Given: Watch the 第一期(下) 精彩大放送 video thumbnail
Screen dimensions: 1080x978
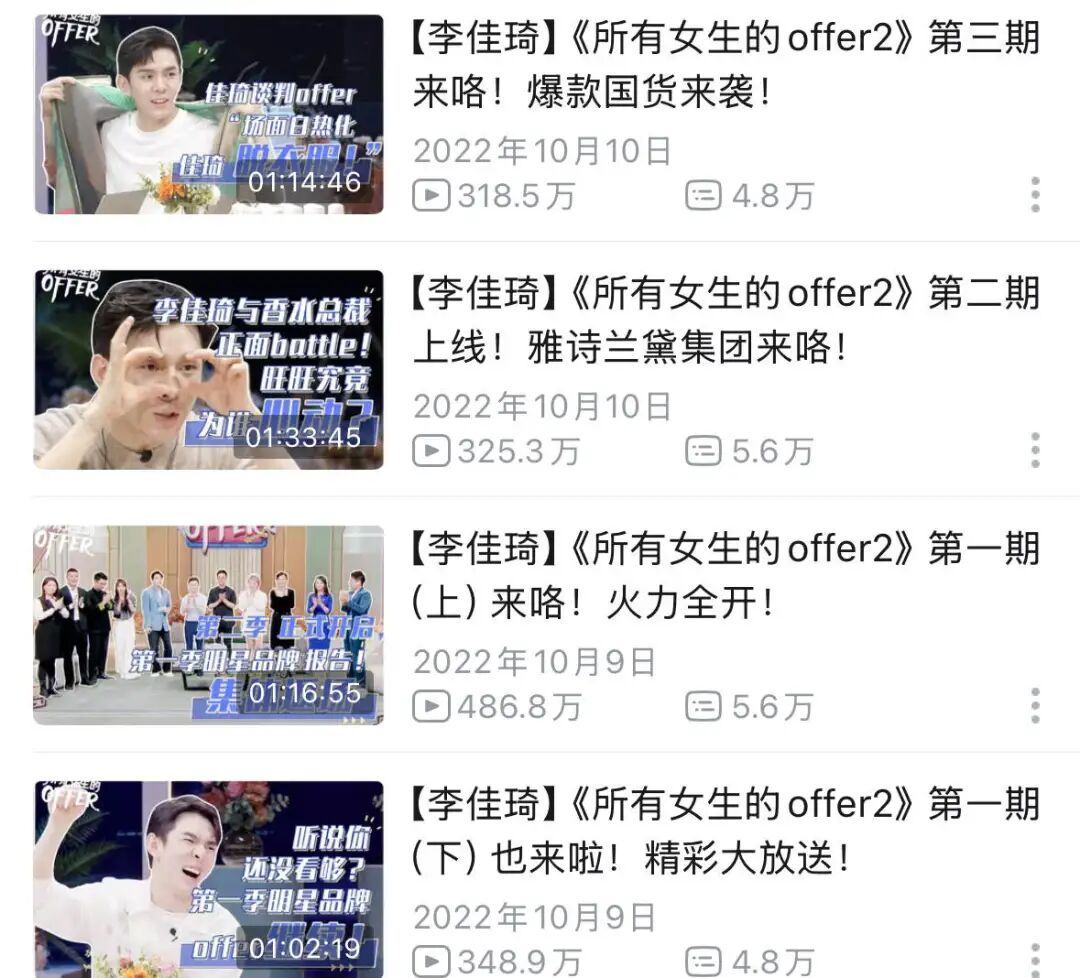Looking at the screenshot, I should point(208,878).
